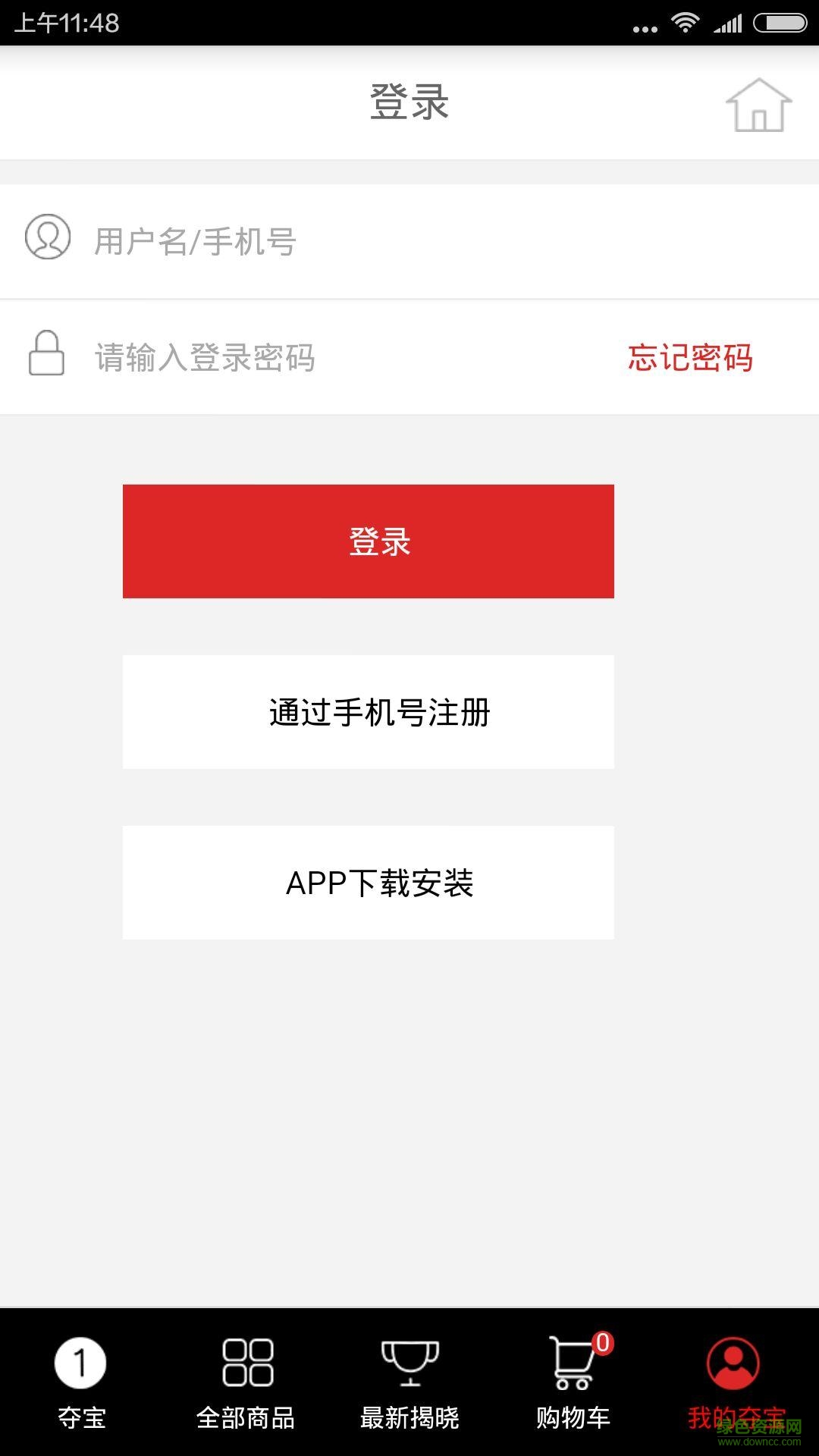Open the 最新揭晓 tab
This screenshot has height=1456, width=819.
coord(409,1417)
